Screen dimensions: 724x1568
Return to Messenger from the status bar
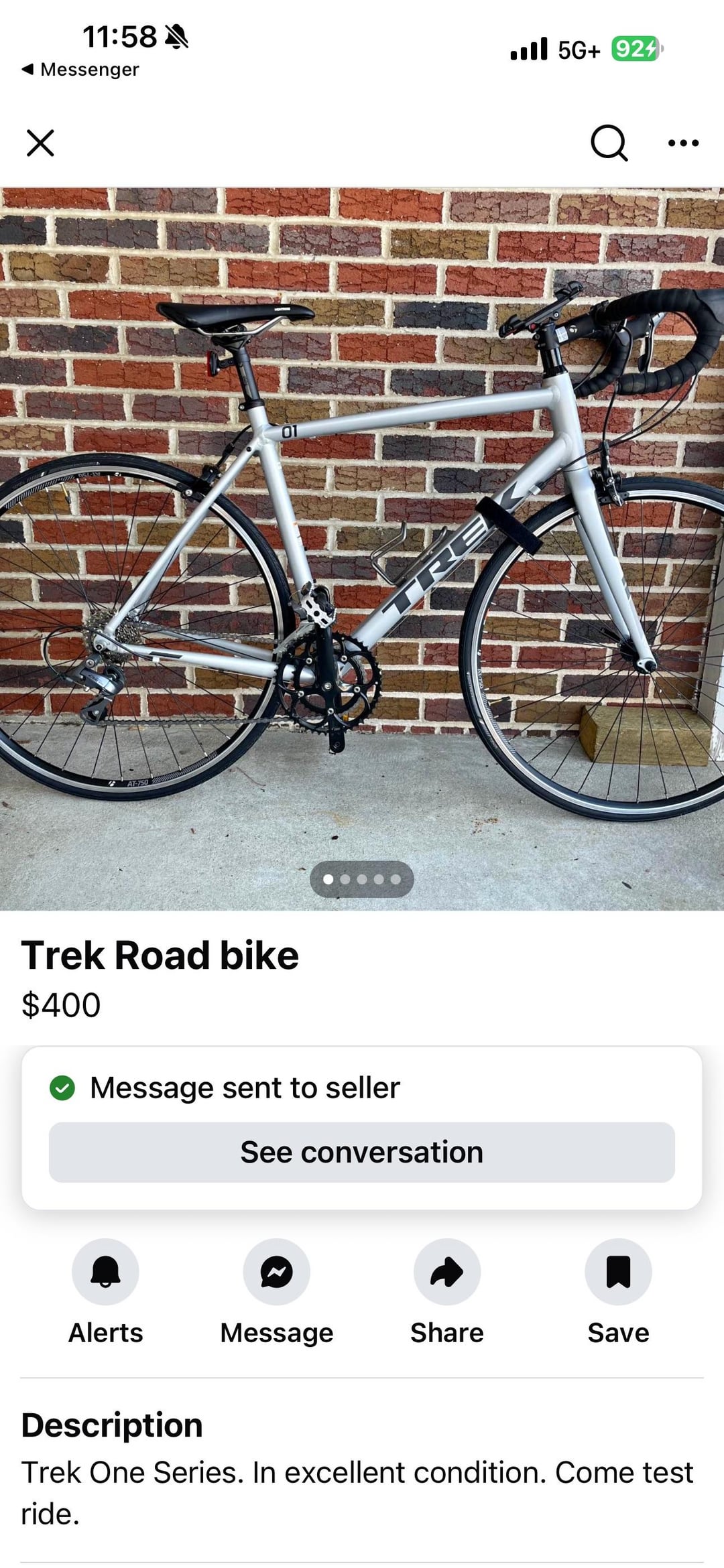coord(80,69)
